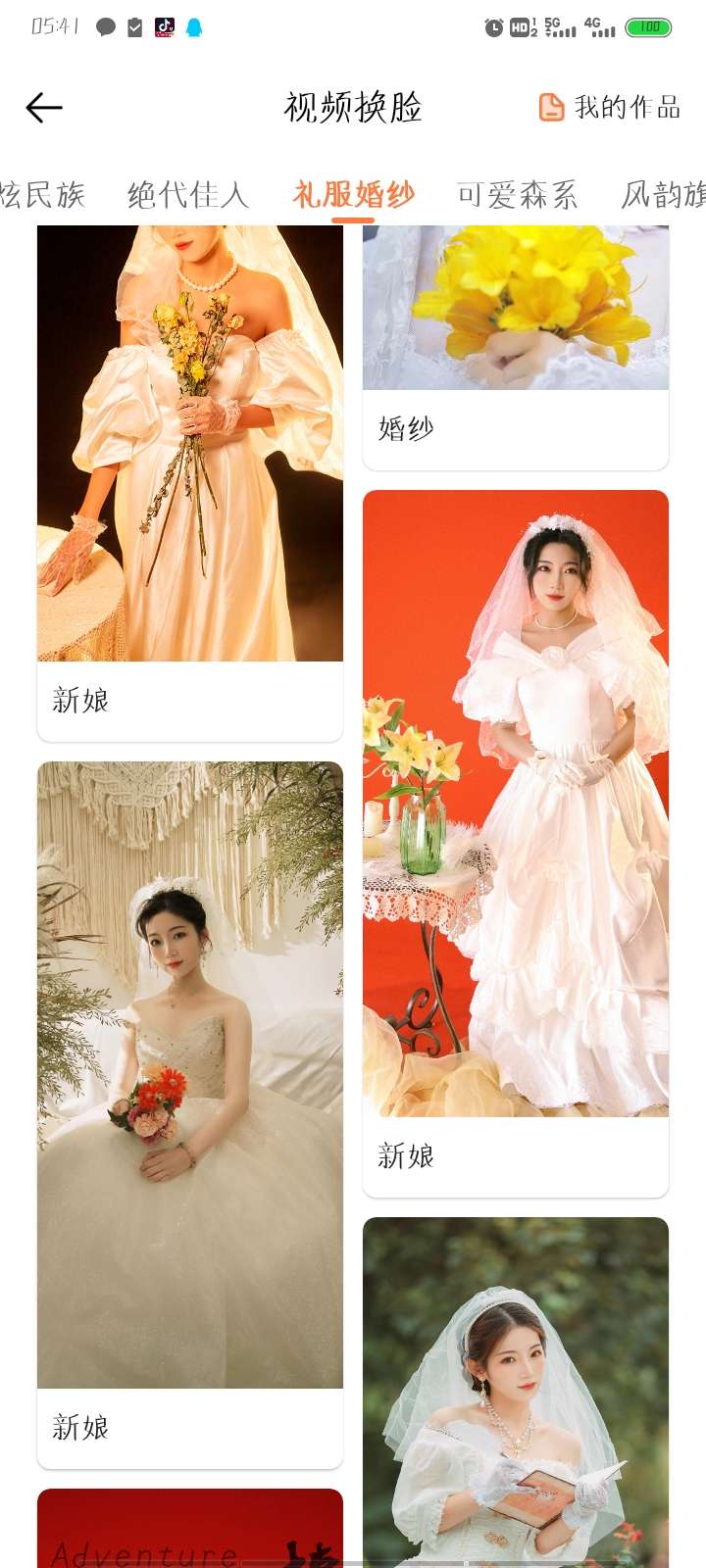The height and width of the screenshot is (1568, 706).
Task: Switch to the 炫民族 tab
Action: [41, 195]
